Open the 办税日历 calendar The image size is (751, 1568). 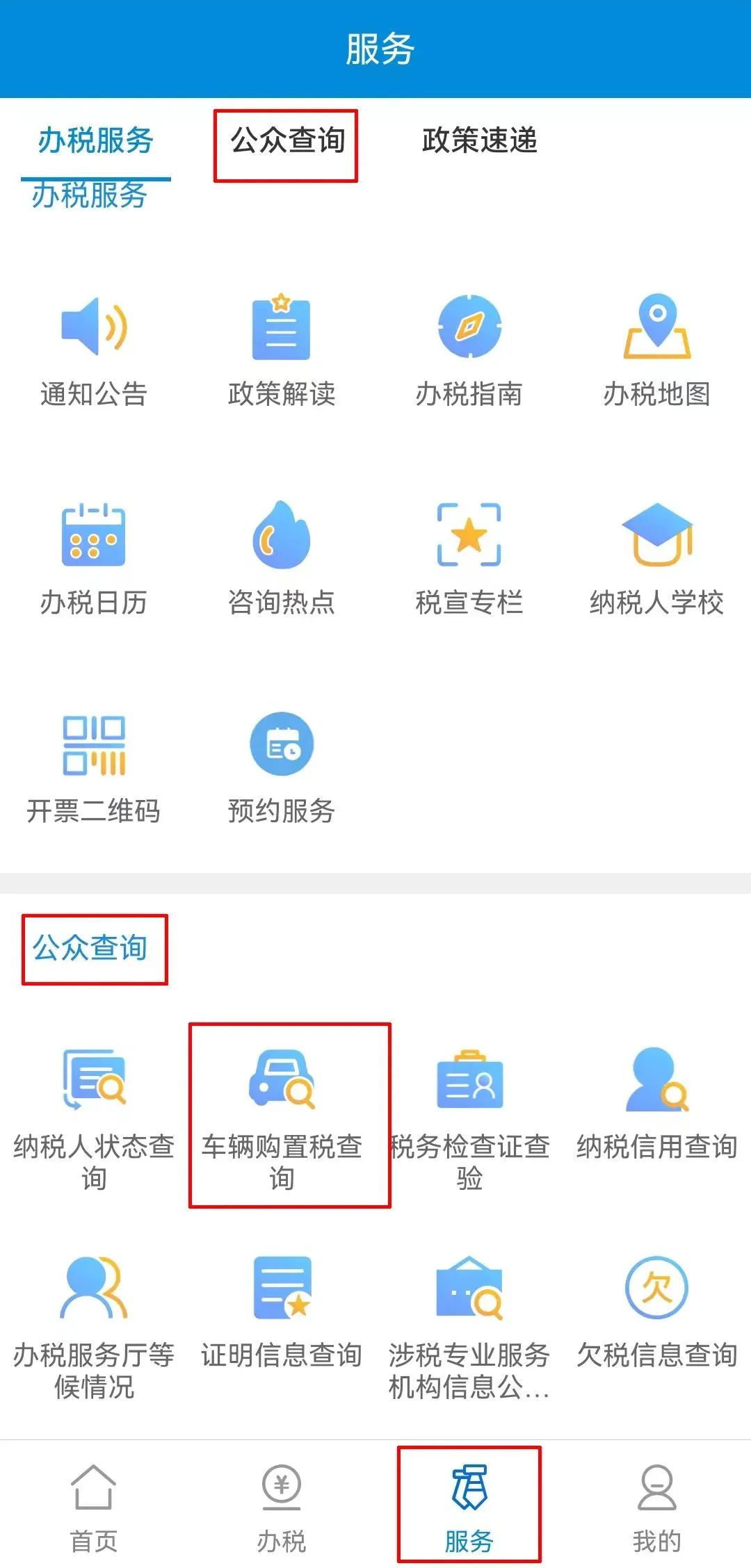click(94, 561)
